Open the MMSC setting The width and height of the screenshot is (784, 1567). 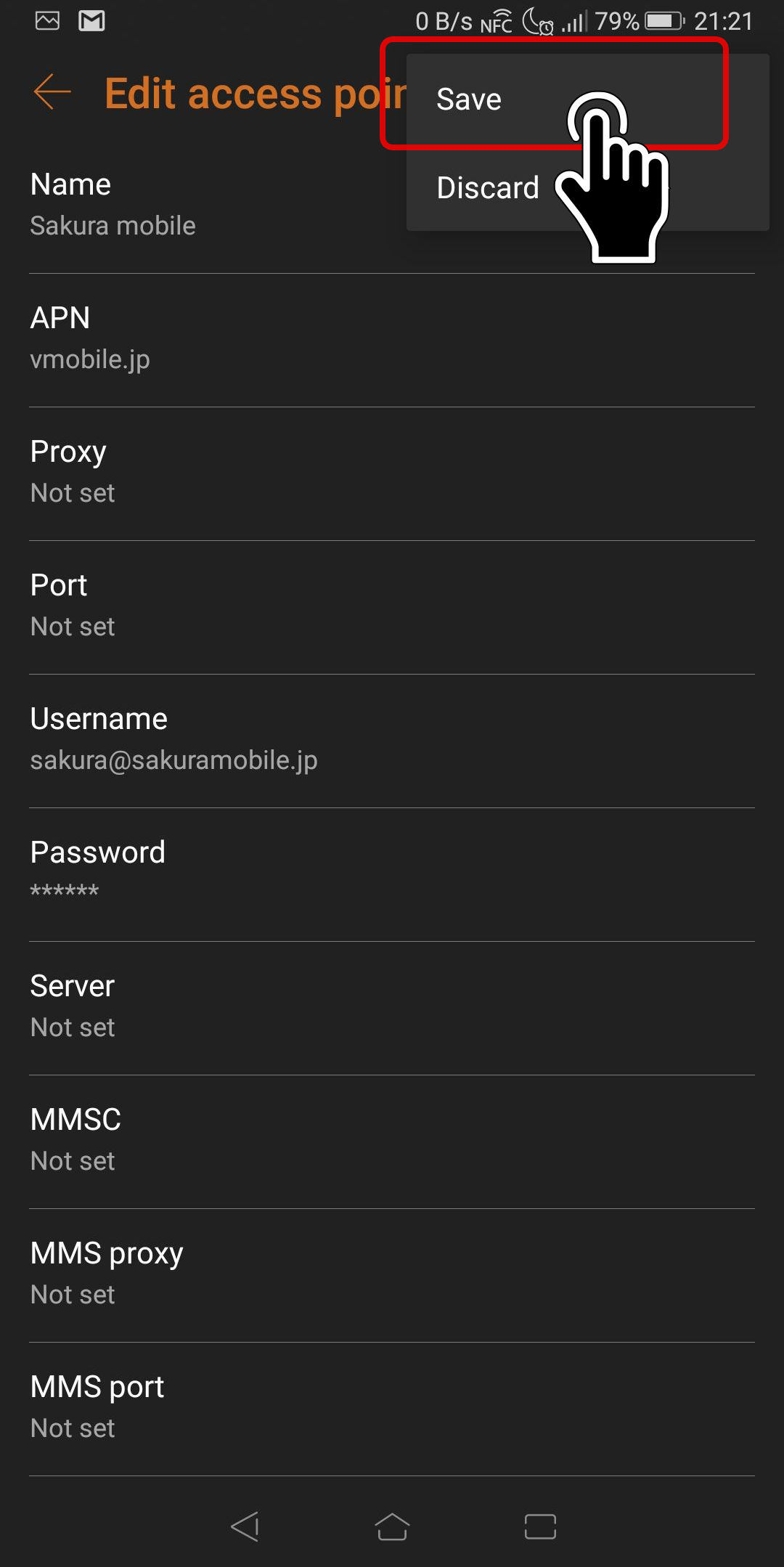pos(392,1141)
